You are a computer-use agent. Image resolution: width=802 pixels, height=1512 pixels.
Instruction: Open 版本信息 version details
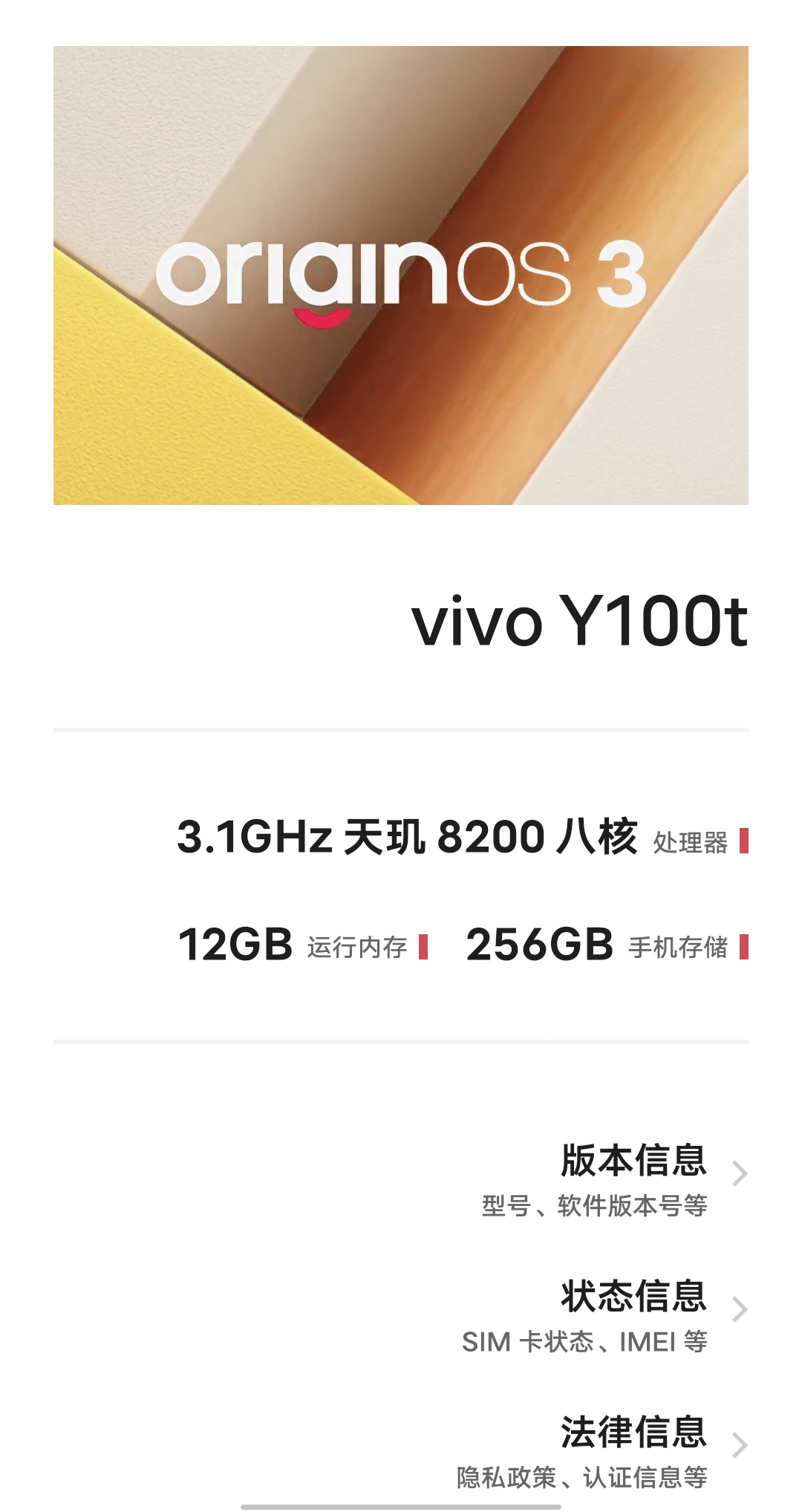click(633, 1176)
